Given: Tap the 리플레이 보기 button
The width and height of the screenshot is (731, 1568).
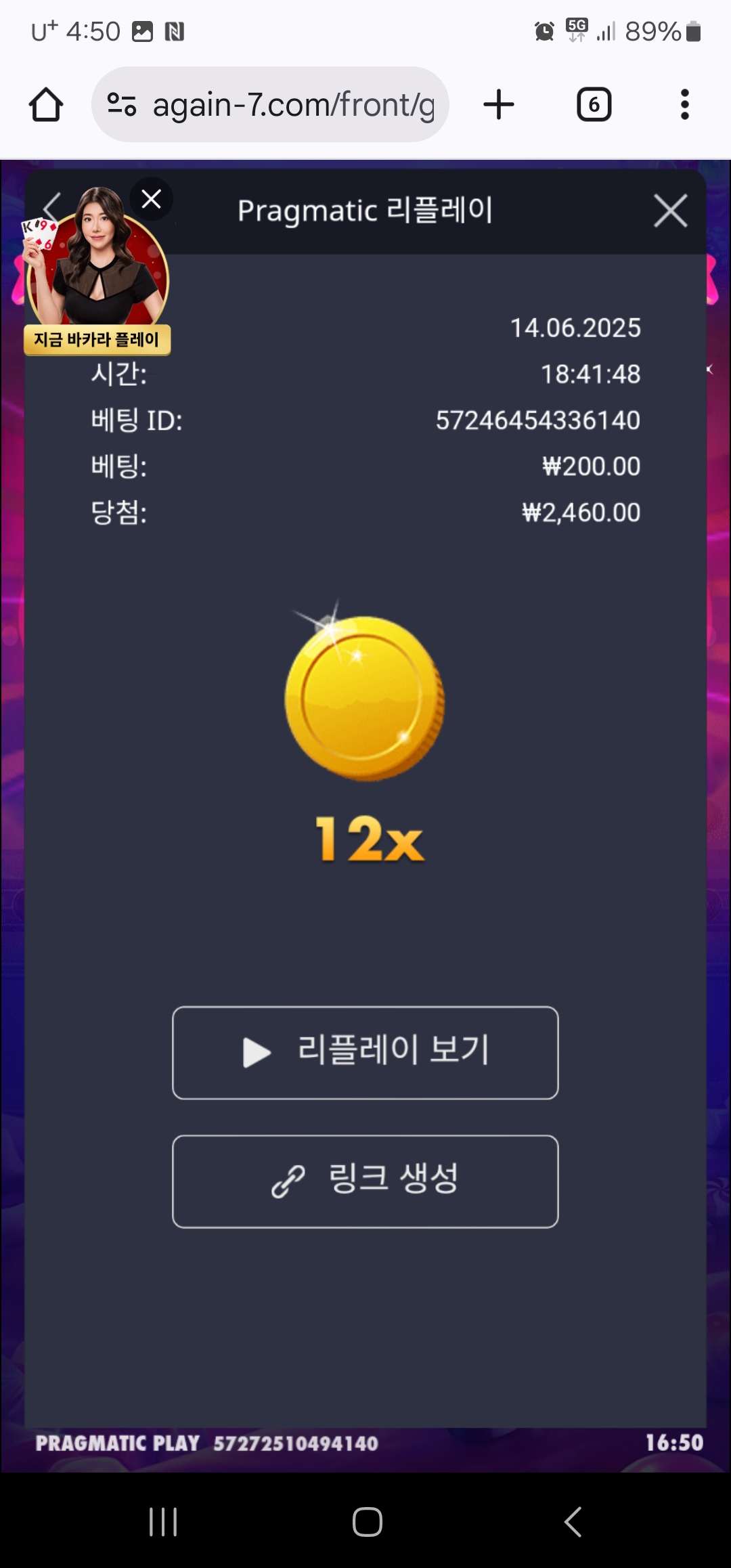Looking at the screenshot, I should click(x=365, y=1053).
